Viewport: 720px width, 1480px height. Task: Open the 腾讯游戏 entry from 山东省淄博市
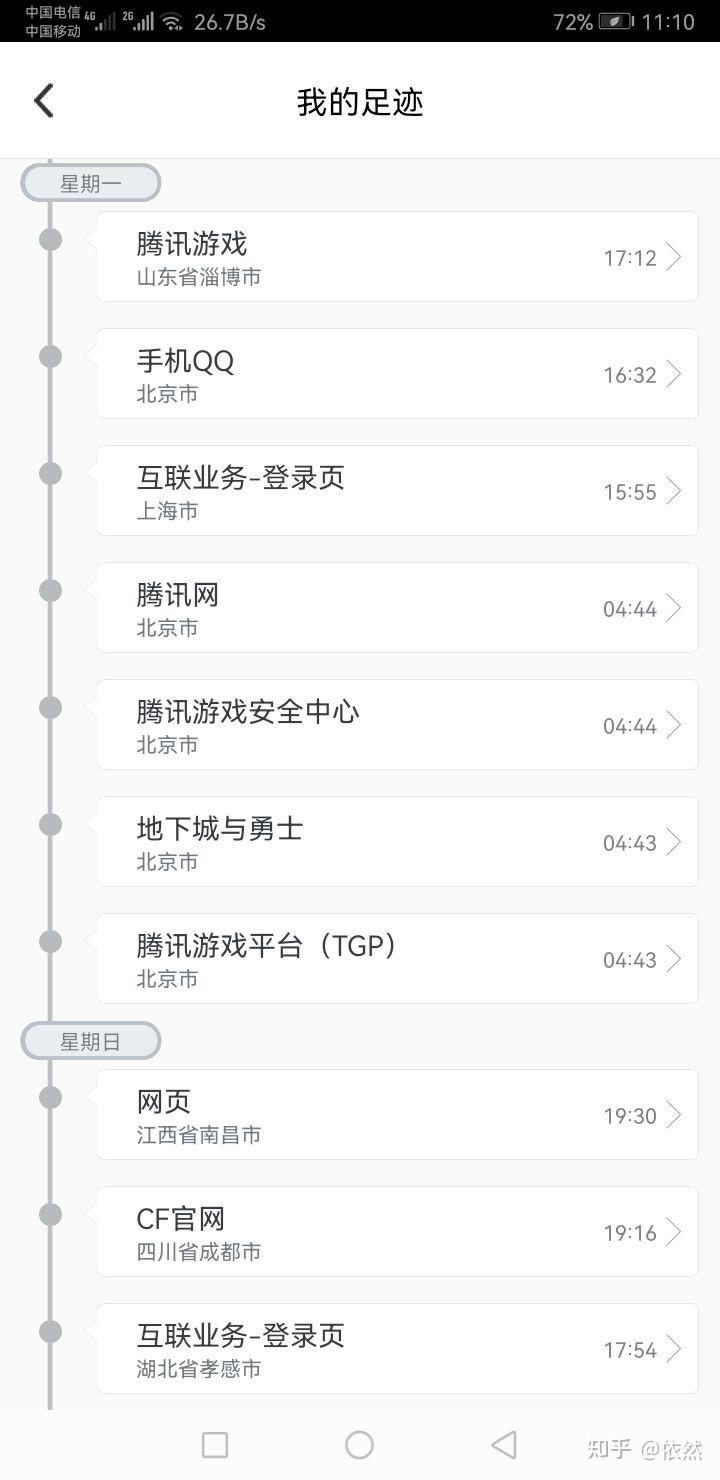[x=397, y=257]
